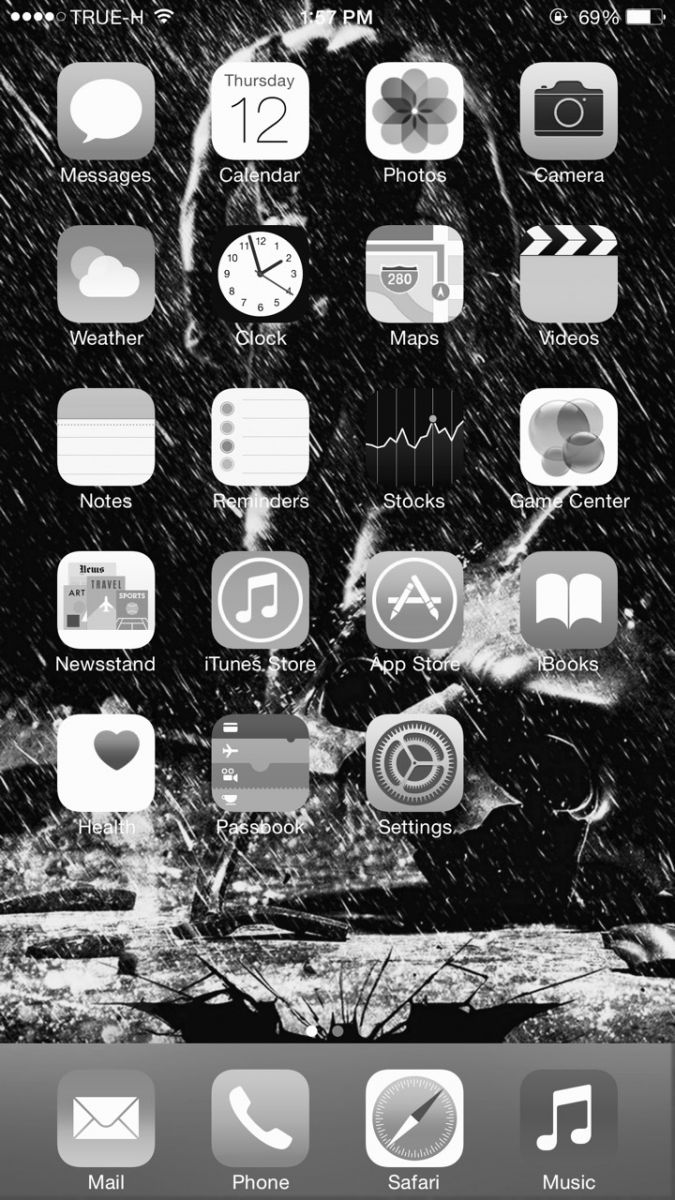Viewport: 675px width, 1200px height.
Task: Open the Messages app
Action: coord(106,111)
